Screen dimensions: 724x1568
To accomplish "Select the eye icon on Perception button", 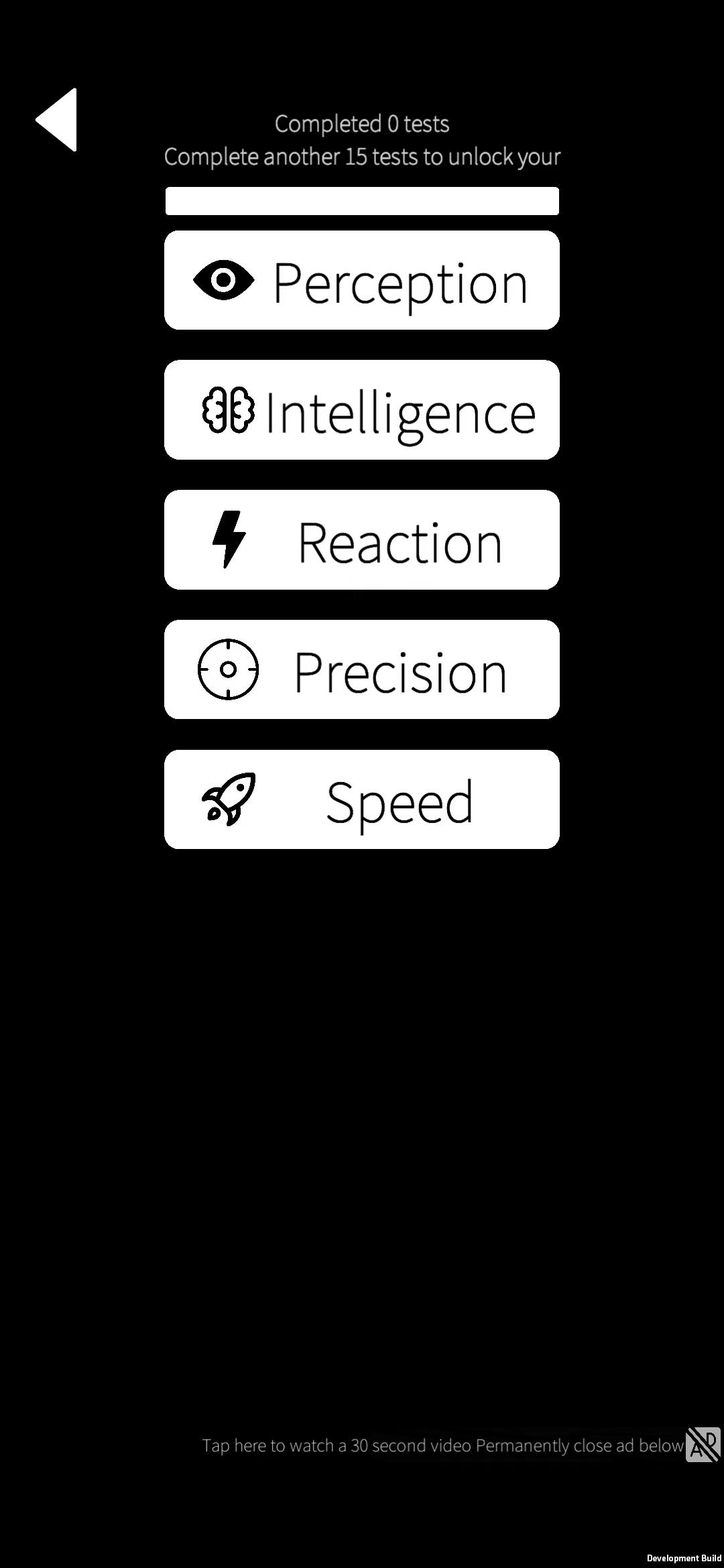I will (x=225, y=279).
